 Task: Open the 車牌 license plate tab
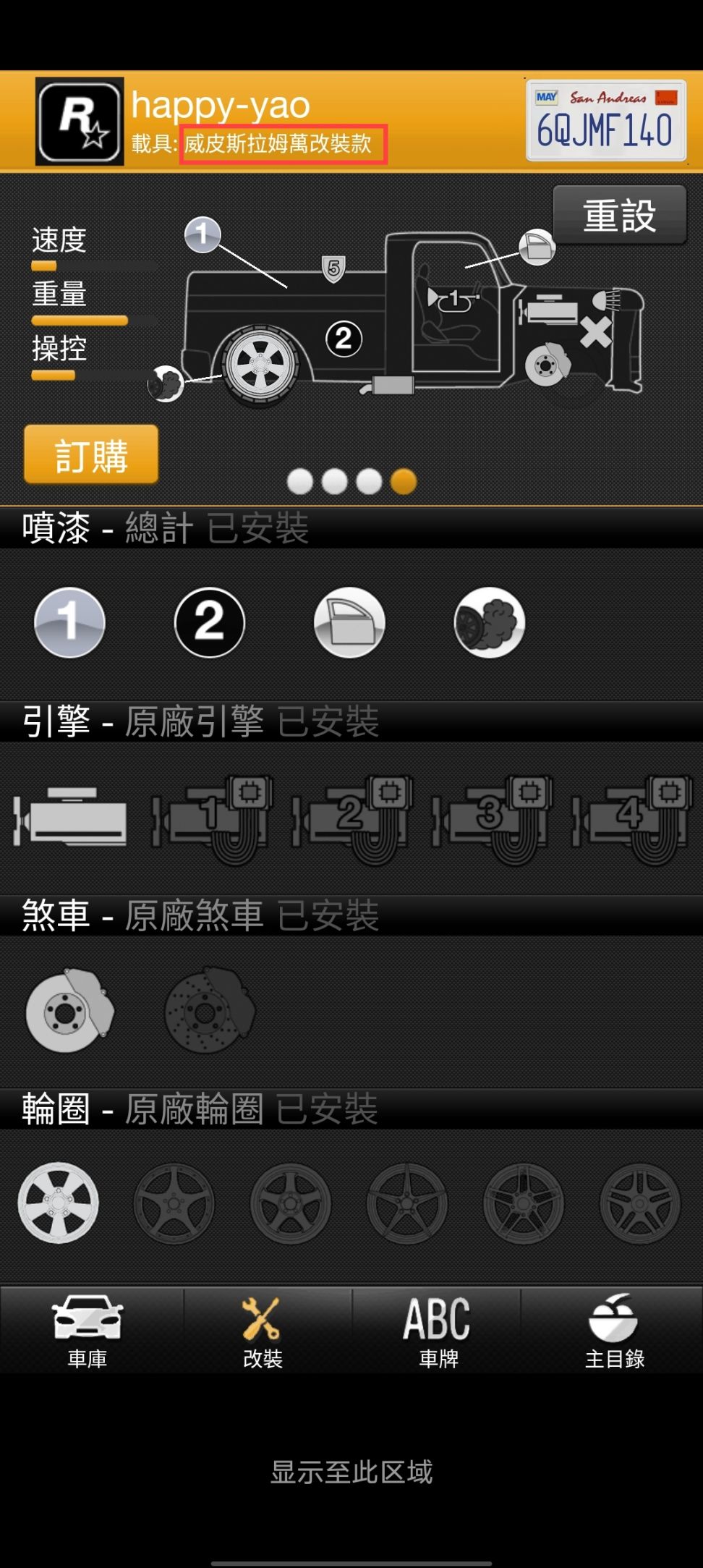[438, 1331]
